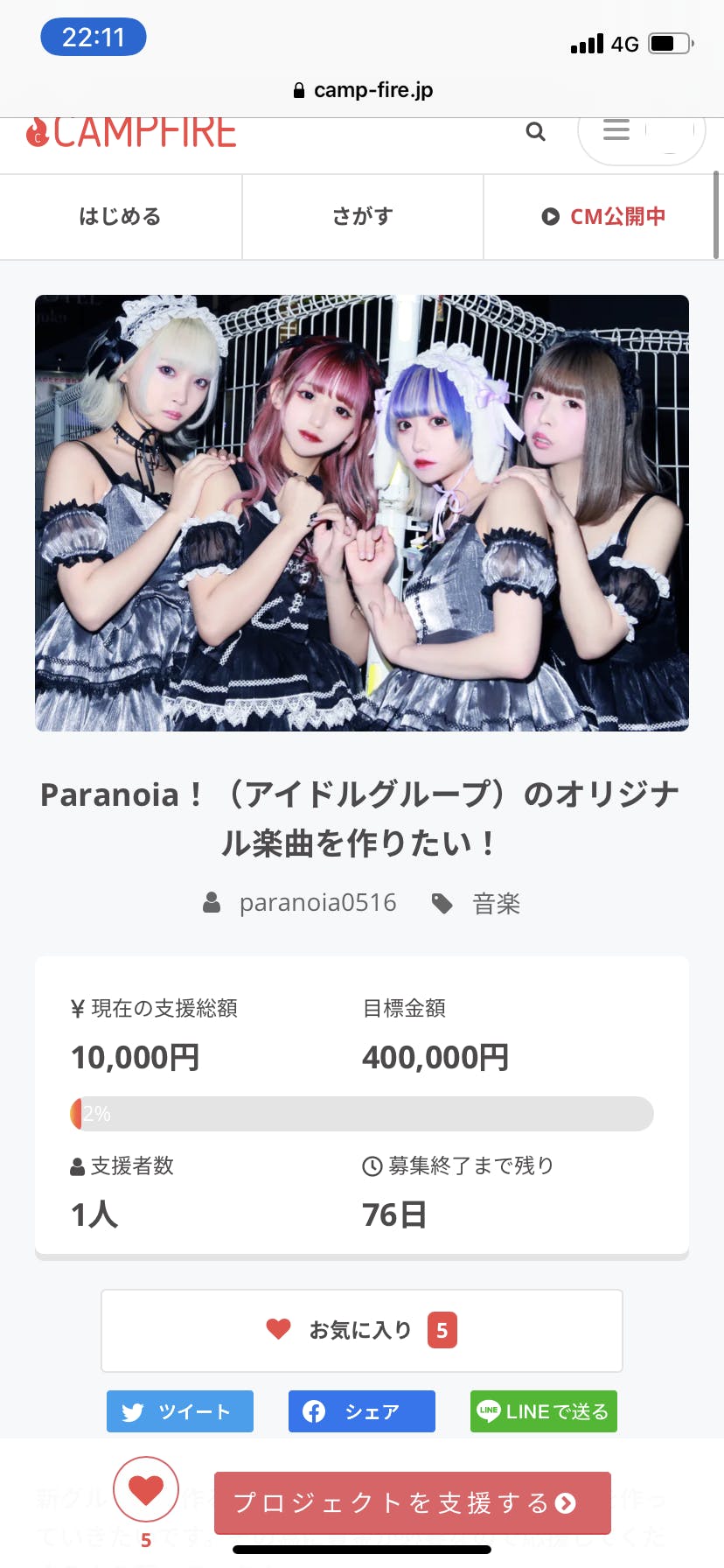Share project via ツイート button
Screen dimensions: 724x1568
[180, 1411]
